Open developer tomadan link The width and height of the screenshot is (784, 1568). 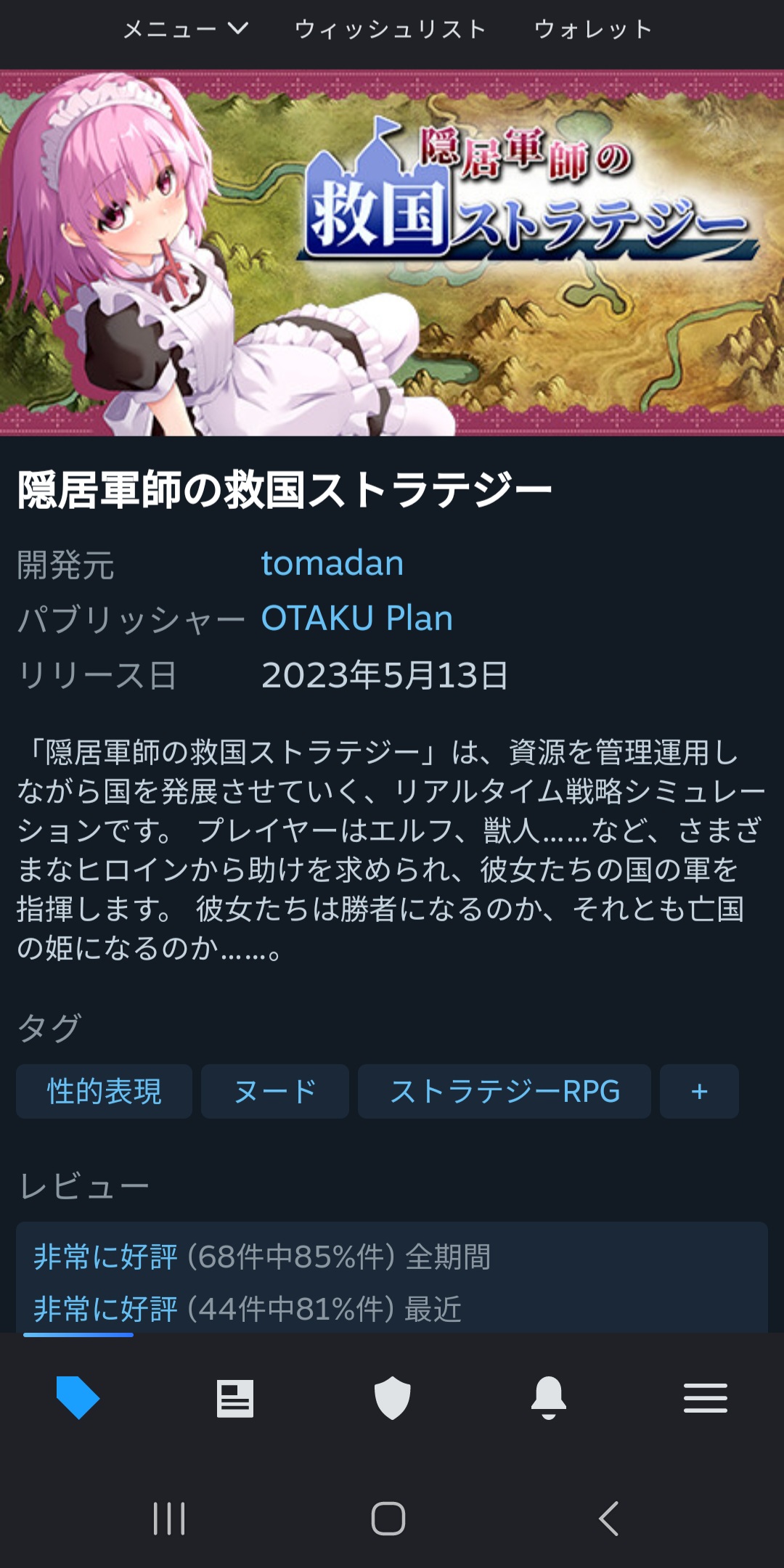332,563
